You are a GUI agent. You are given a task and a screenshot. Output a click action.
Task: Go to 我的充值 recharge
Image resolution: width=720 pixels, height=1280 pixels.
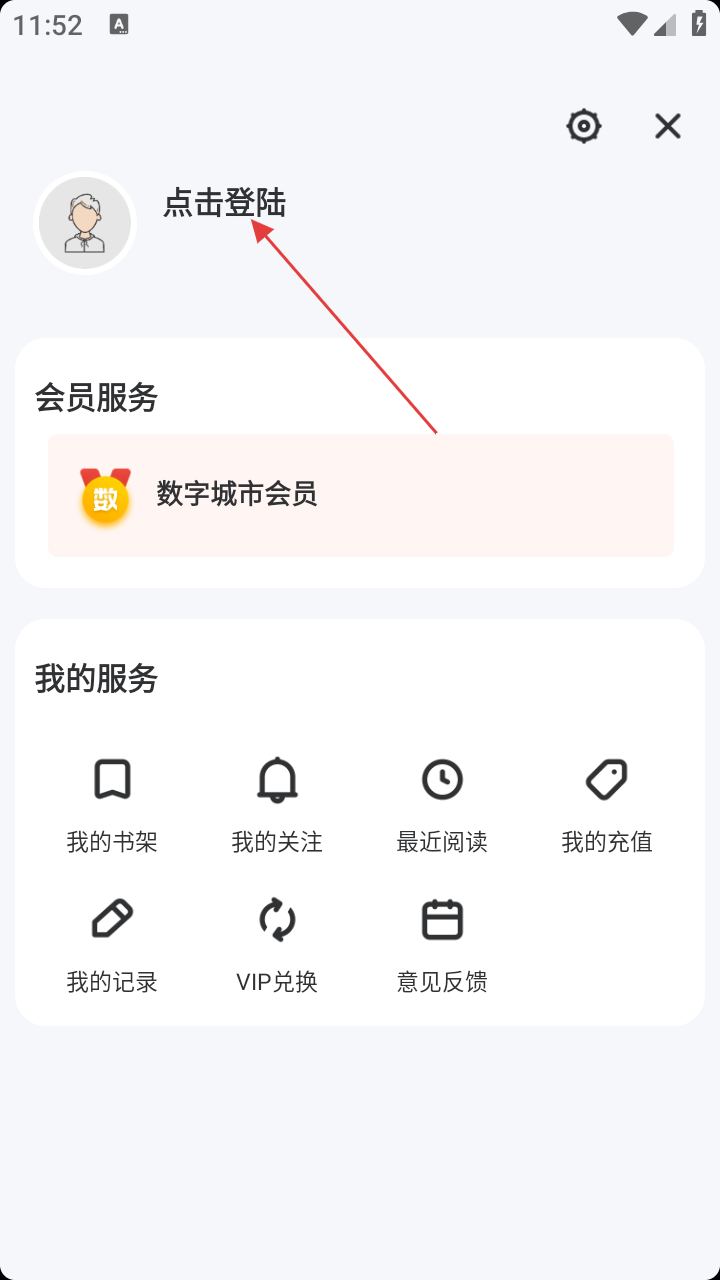(607, 804)
